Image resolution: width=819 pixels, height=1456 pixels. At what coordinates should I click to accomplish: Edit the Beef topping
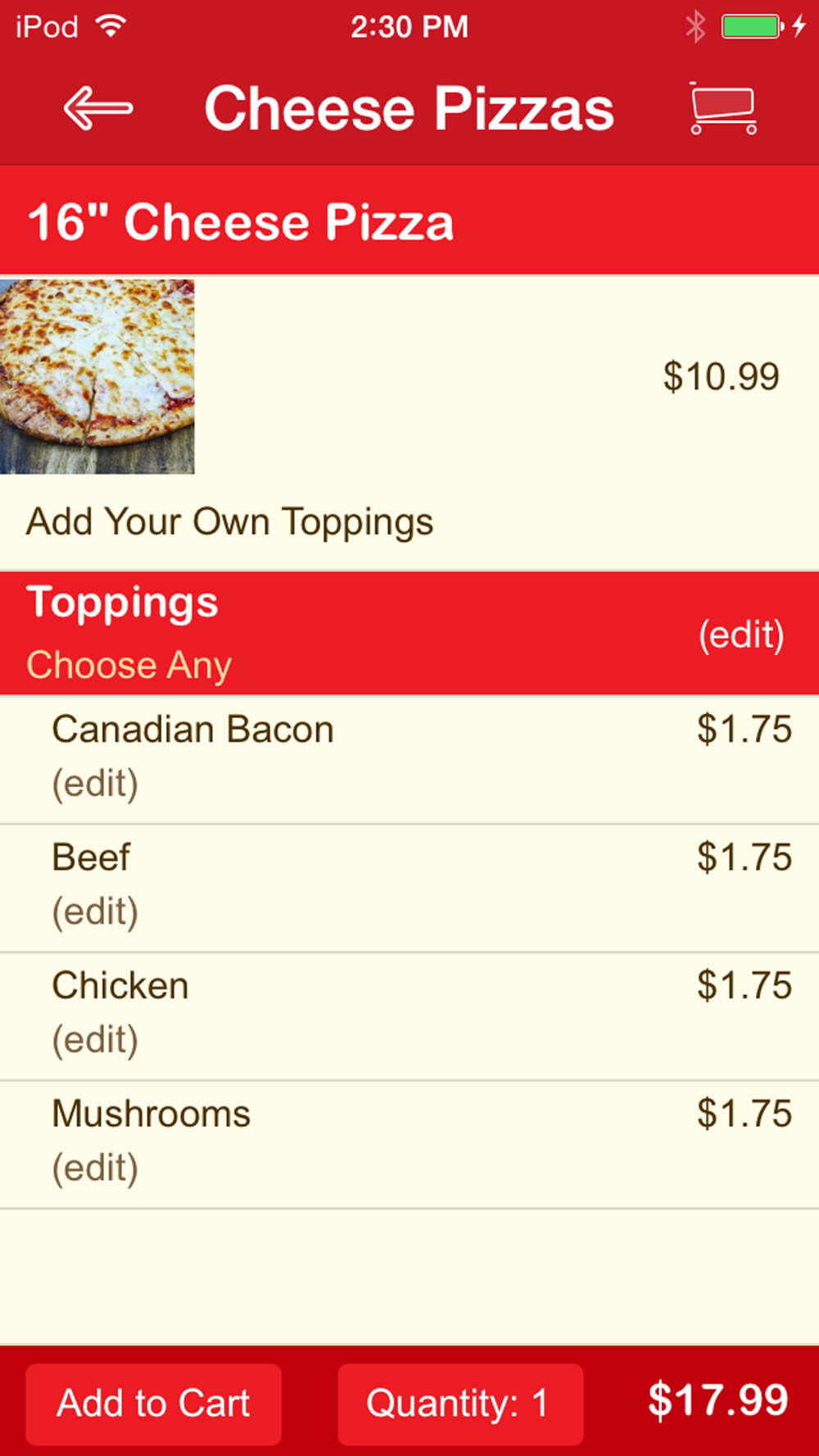pyautogui.click(x=95, y=911)
